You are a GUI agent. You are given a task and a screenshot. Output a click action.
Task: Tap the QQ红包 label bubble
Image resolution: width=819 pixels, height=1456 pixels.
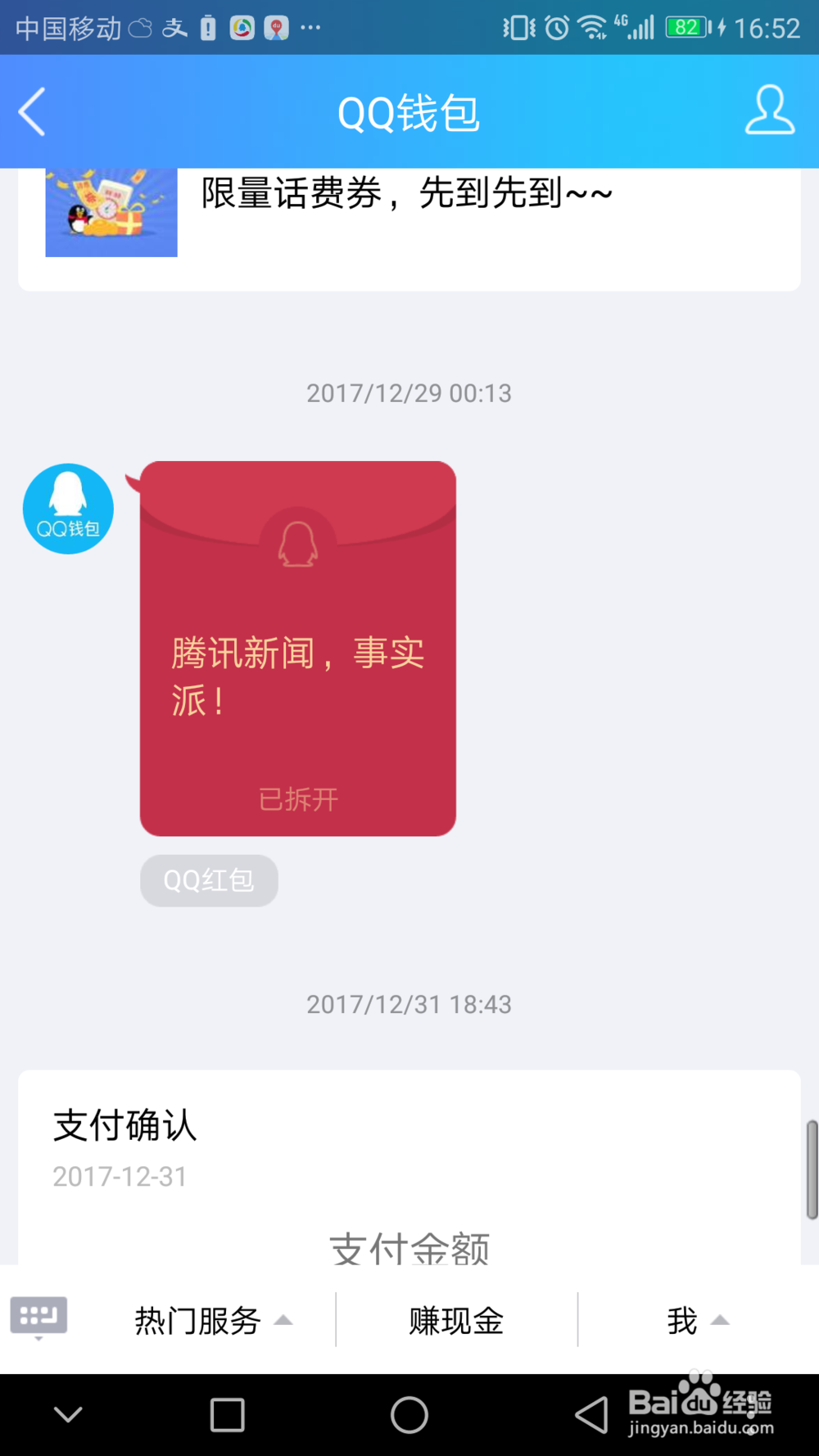pos(208,879)
